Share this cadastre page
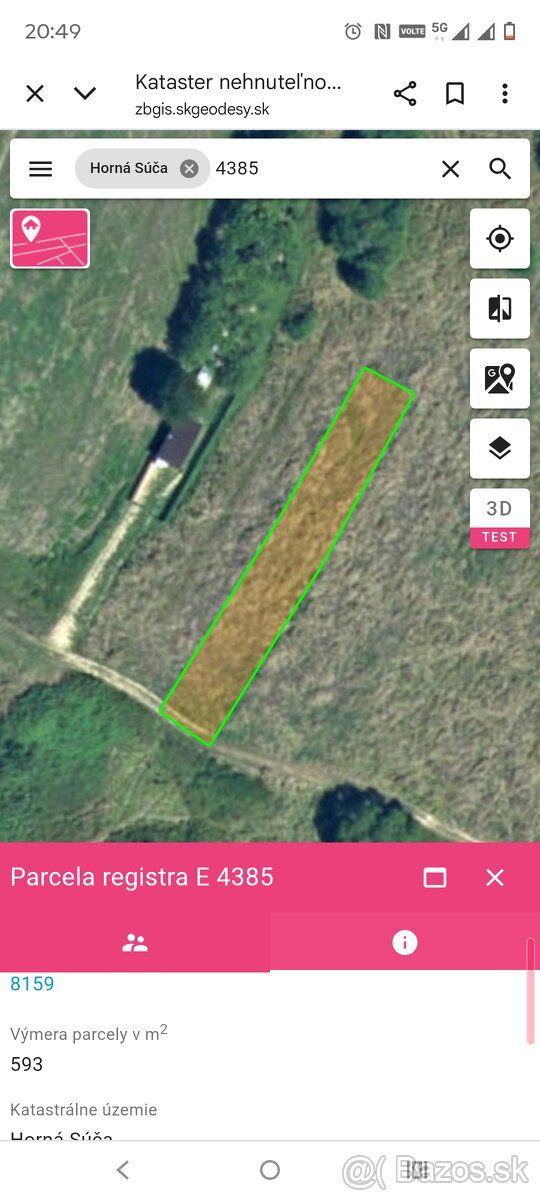 tap(405, 94)
